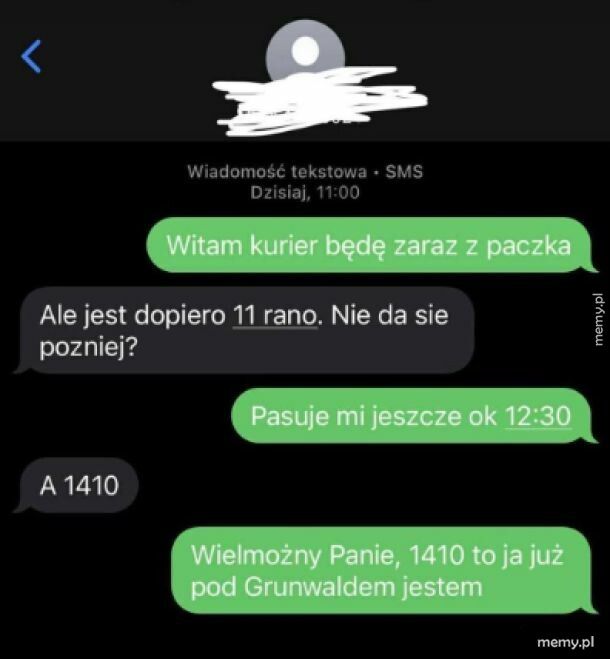
Task: Open the underlined '12:30' time link
Action: [x=538, y=415]
